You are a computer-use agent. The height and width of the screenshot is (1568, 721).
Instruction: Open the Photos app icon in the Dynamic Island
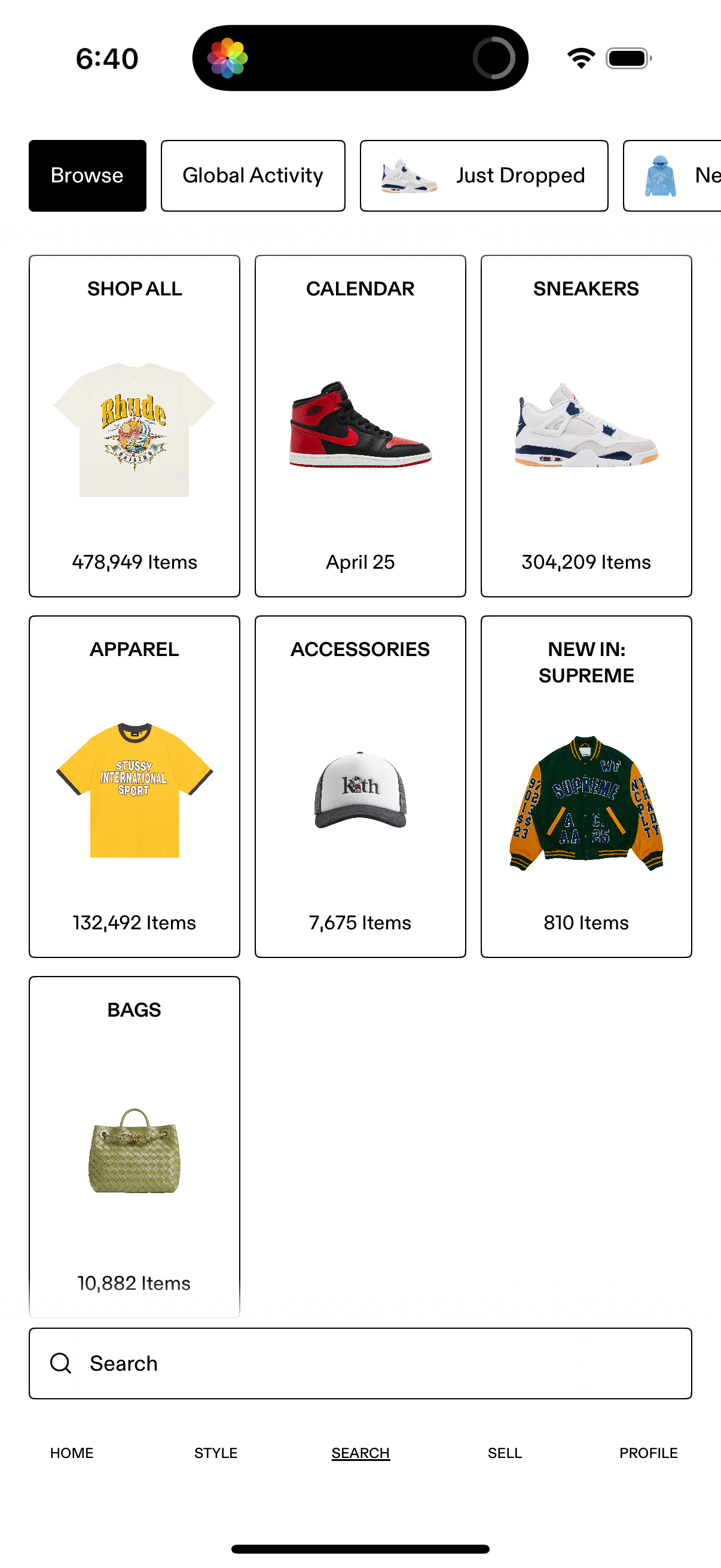point(228,58)
